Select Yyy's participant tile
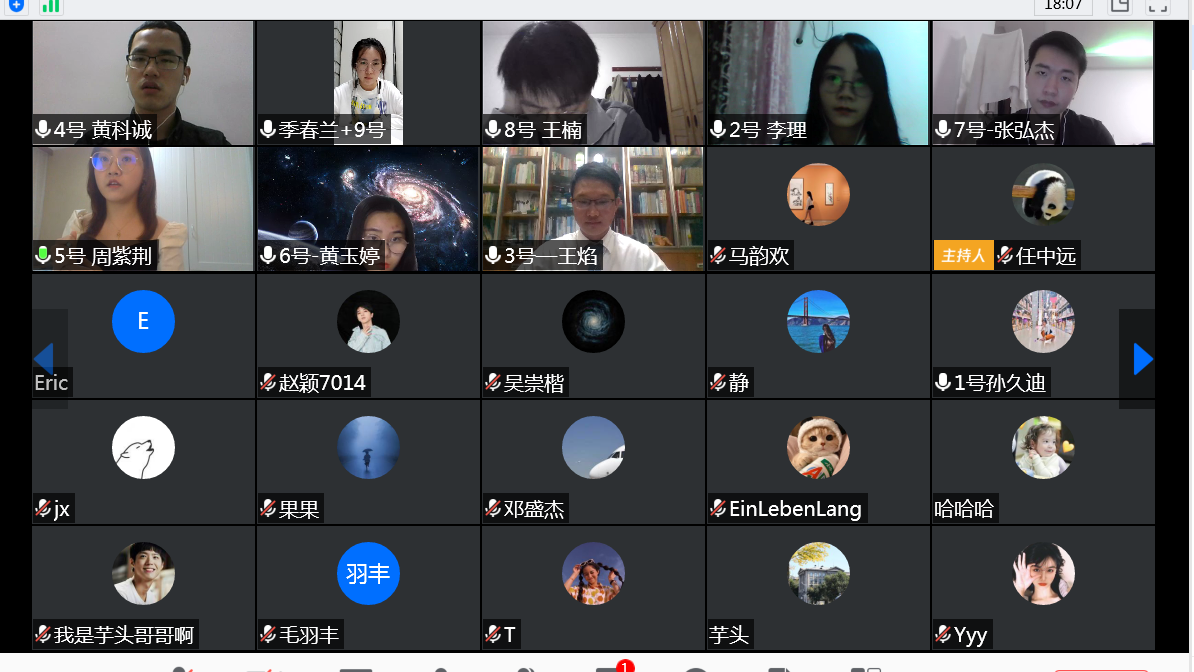1194x672 pixels. pos(1043,587)
